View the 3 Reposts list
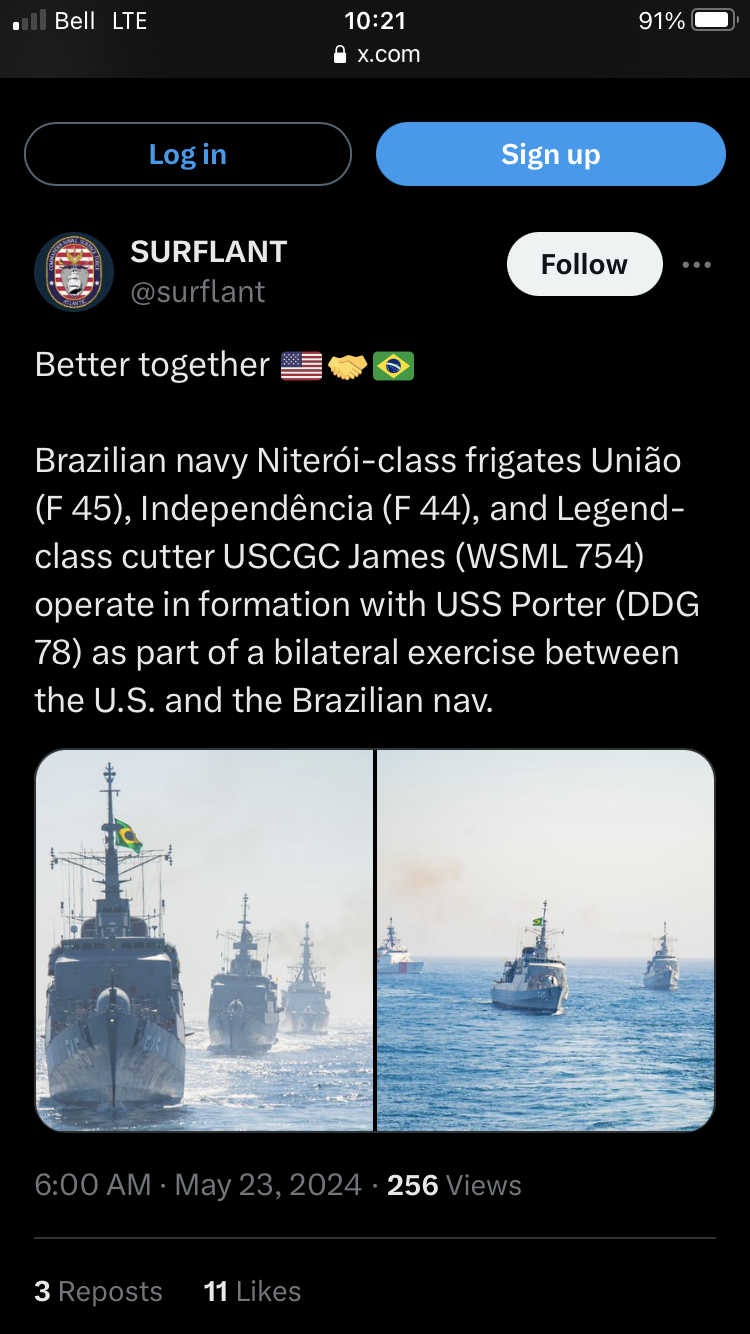750x1334 pixels. 98,1291
